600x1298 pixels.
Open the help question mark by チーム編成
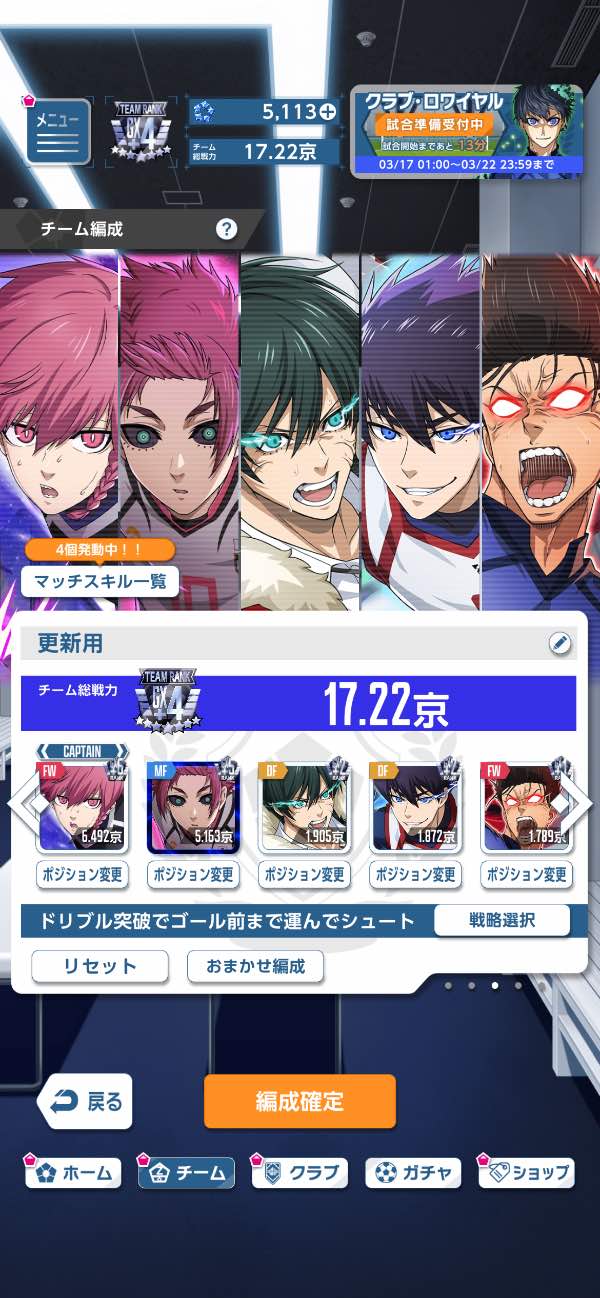click(227, 229)
